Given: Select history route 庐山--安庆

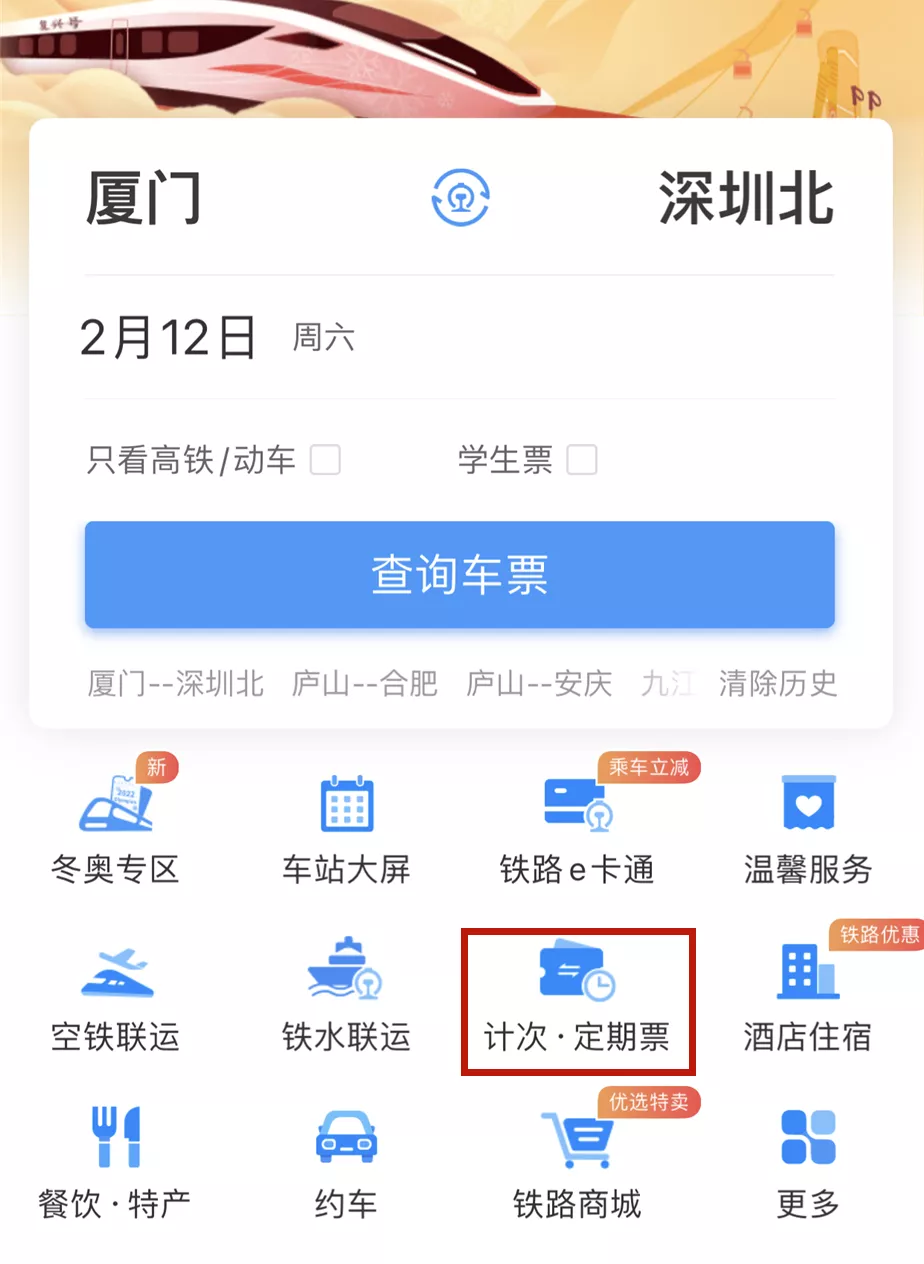Looking at the screenshot, I should (539, 684).
